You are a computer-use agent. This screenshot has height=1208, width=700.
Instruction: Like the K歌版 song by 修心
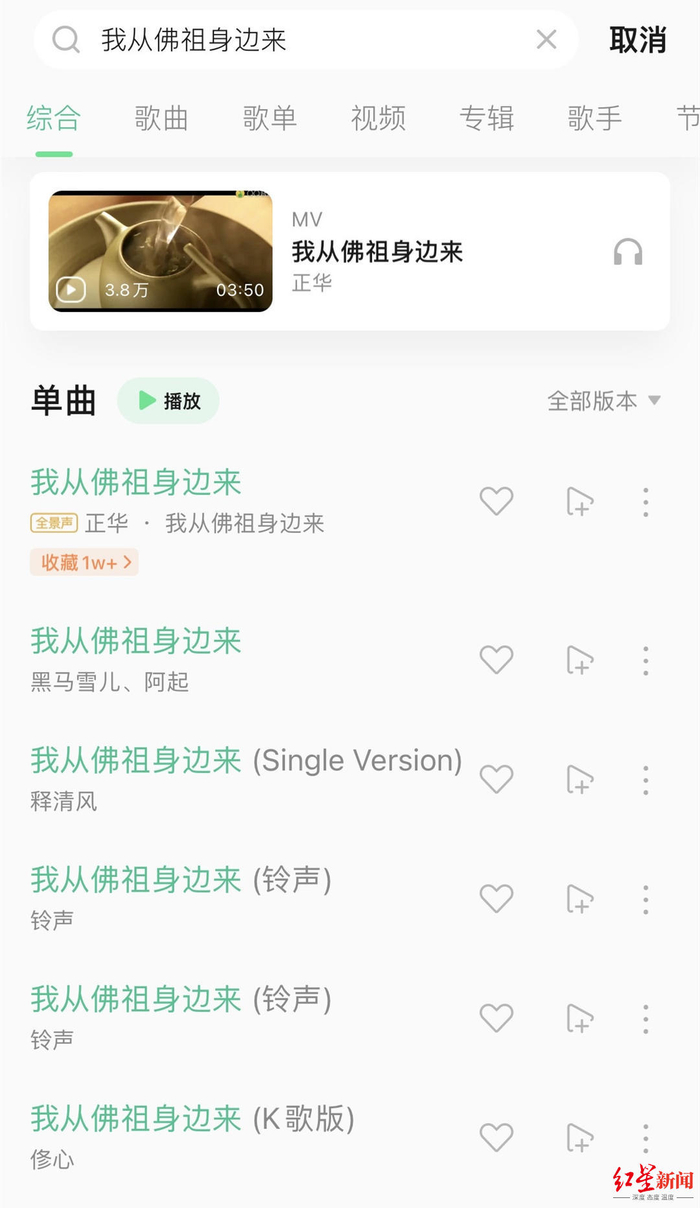[x=496, y=1137]
